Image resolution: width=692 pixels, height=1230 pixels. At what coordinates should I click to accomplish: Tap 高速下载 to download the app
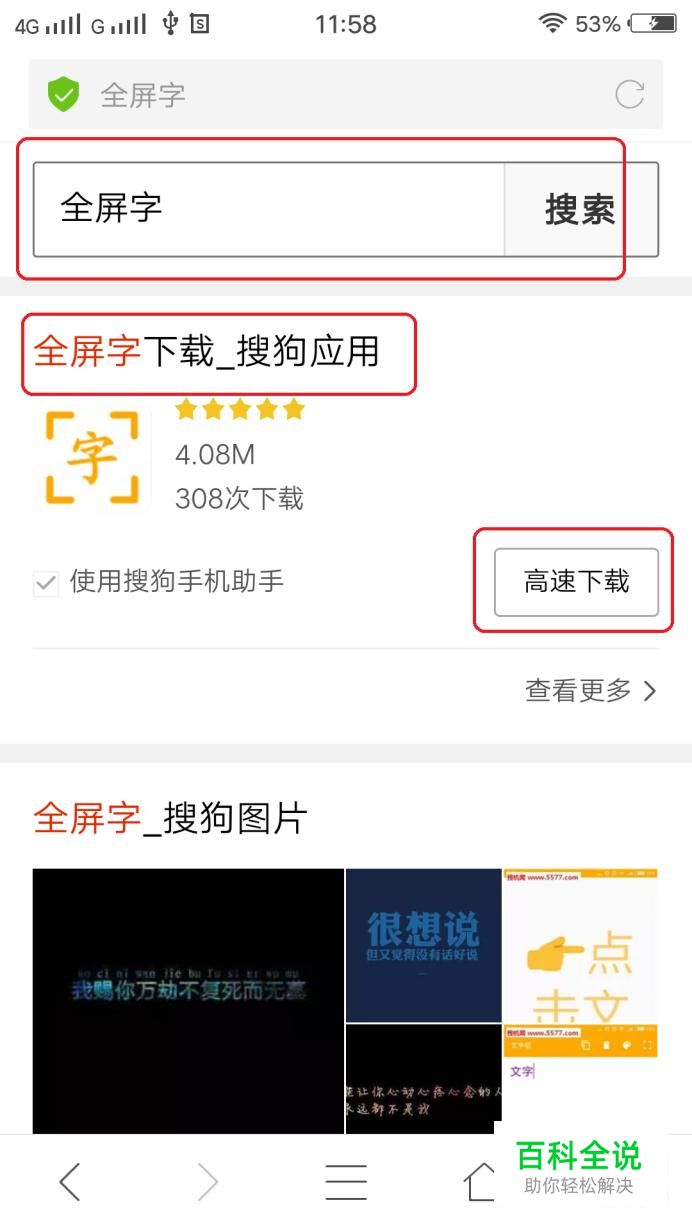576,582
